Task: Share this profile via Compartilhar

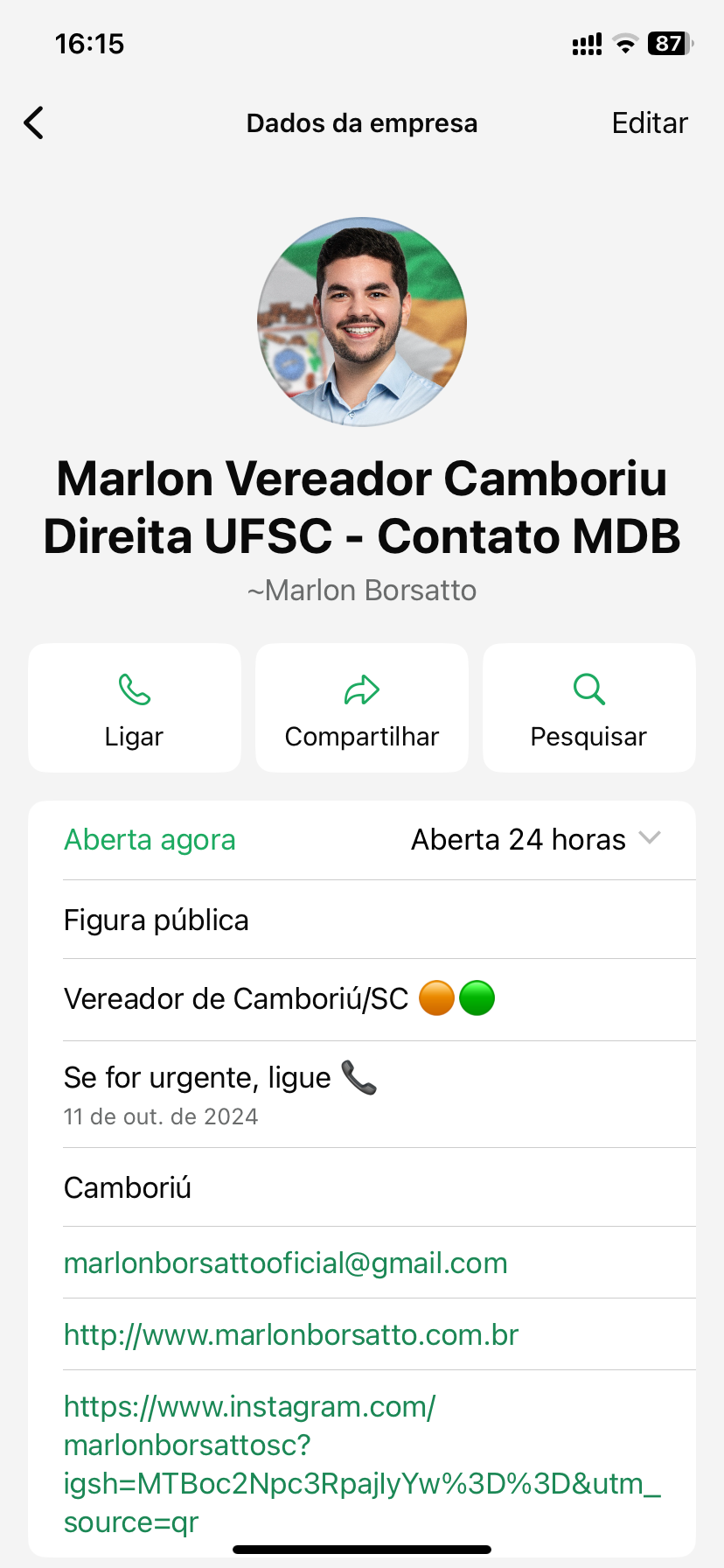Action: pyautogui.click(x=362, y=708)
